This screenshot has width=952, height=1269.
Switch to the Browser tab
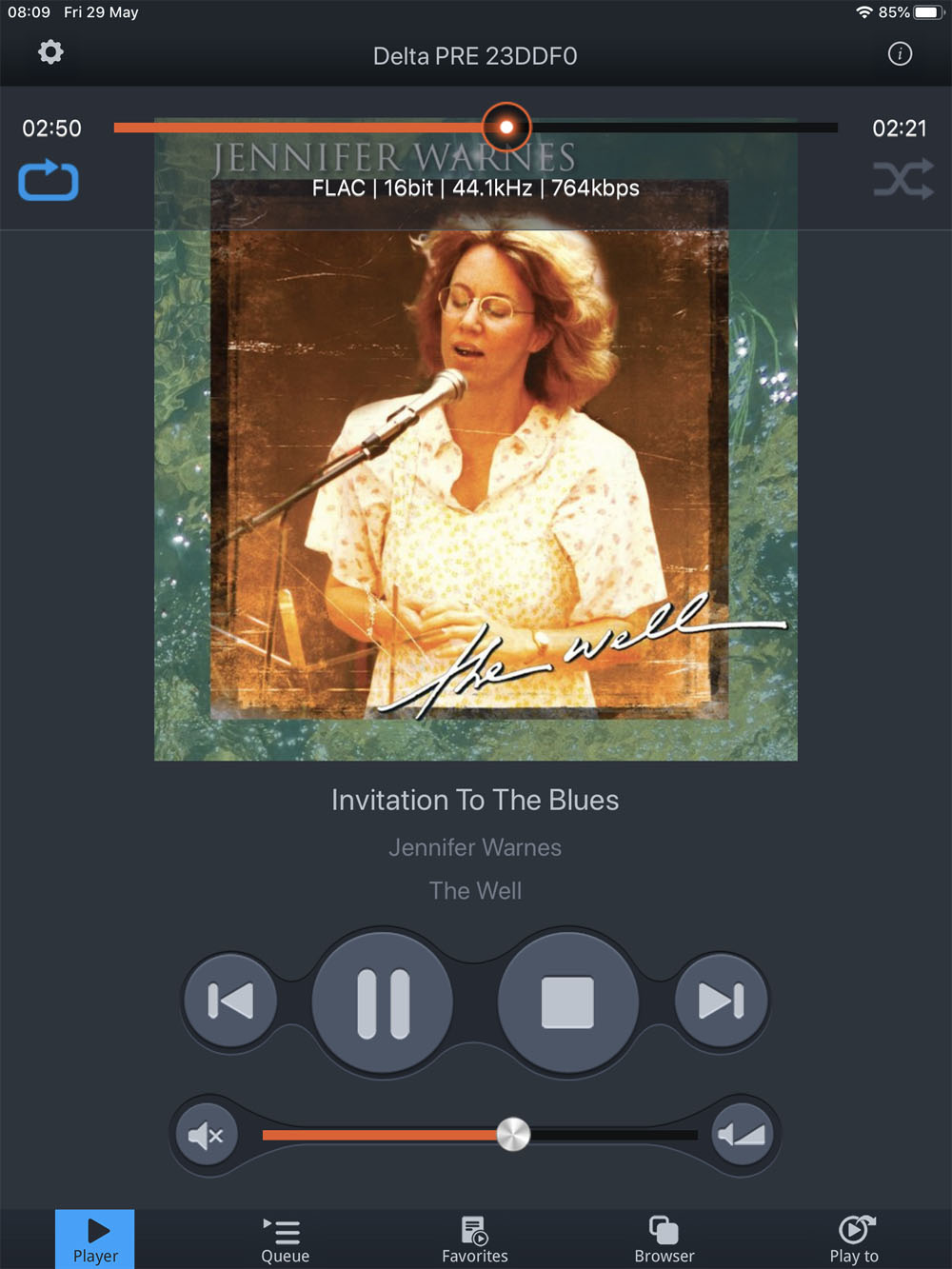pos(664,1239)
